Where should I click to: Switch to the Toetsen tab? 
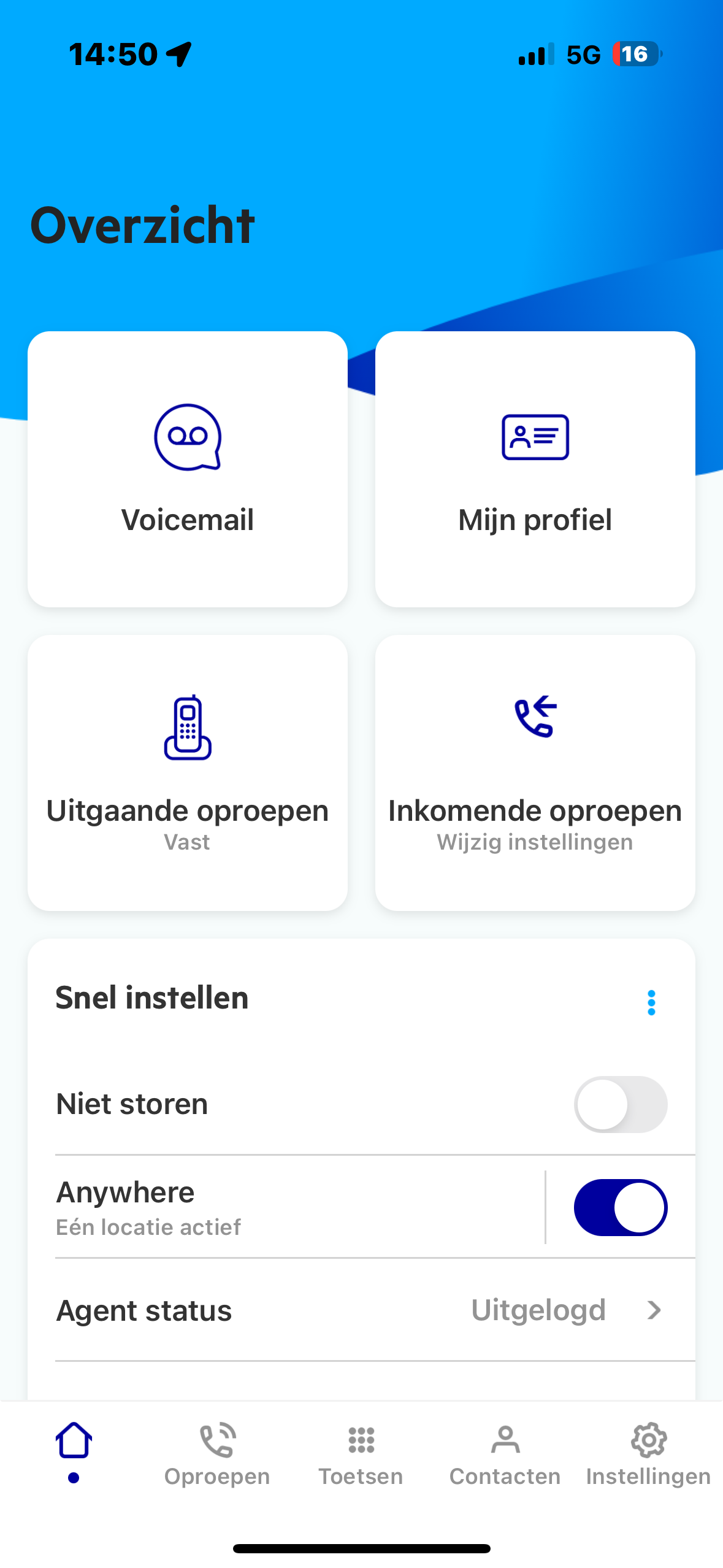click(x=361, y=1455)
